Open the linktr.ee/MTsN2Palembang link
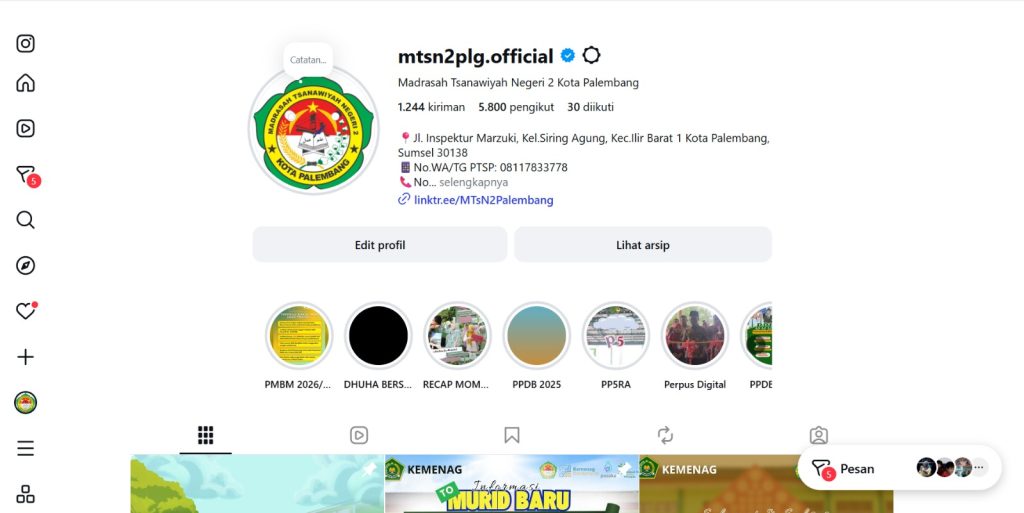This screenshot has height=513, width=1024. 483,200
